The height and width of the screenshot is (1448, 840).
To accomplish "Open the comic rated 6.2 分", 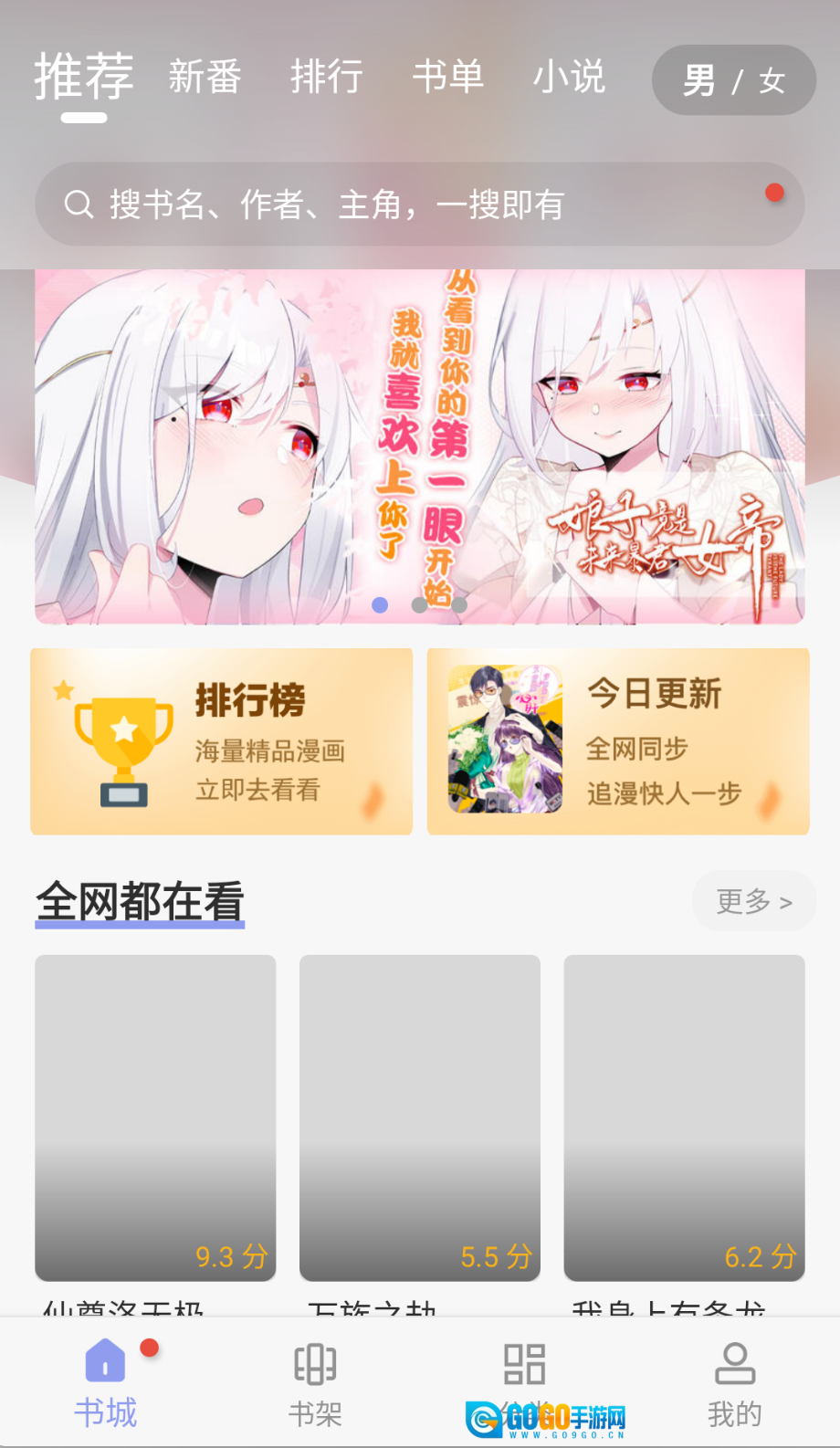I will [684, 1117].
